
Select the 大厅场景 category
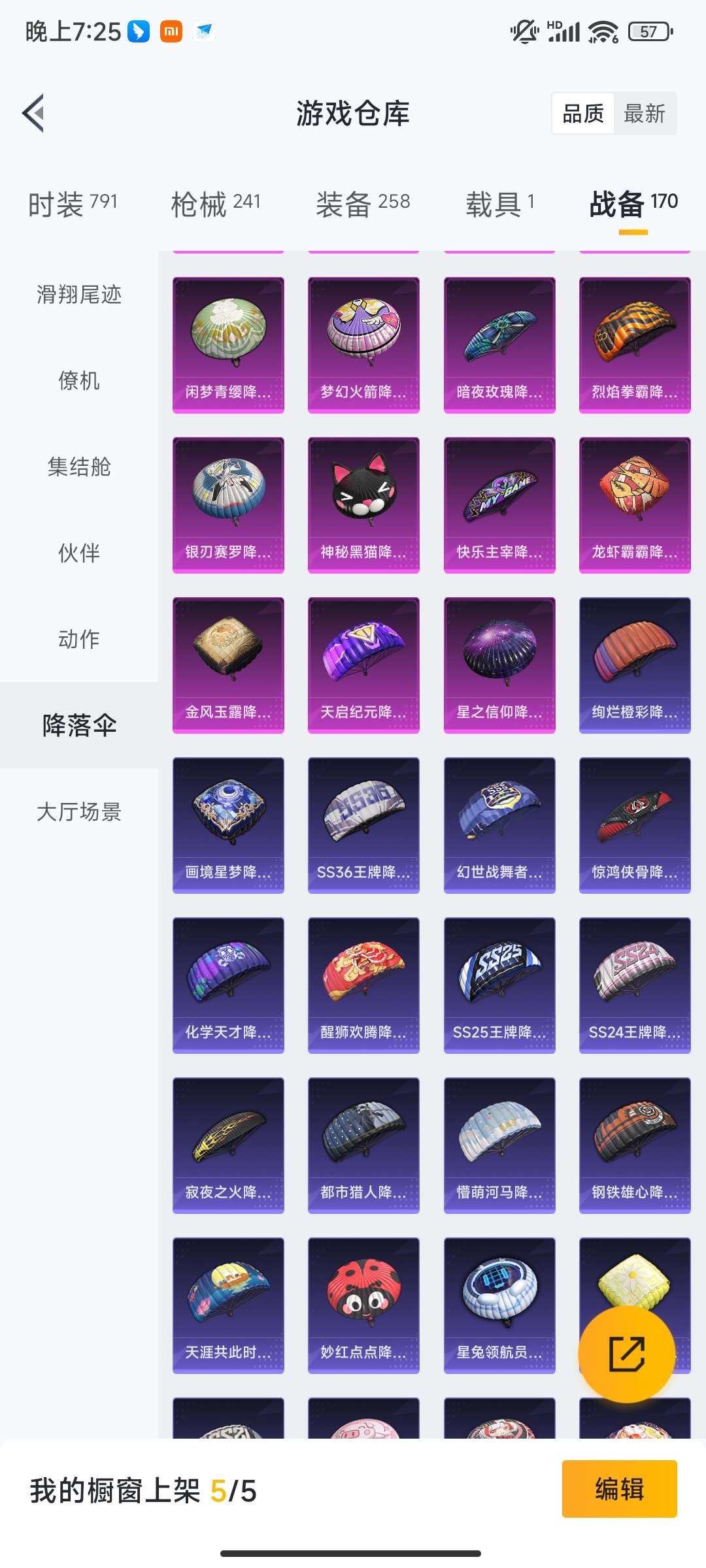pyautogui.click(x=79, y=811)
